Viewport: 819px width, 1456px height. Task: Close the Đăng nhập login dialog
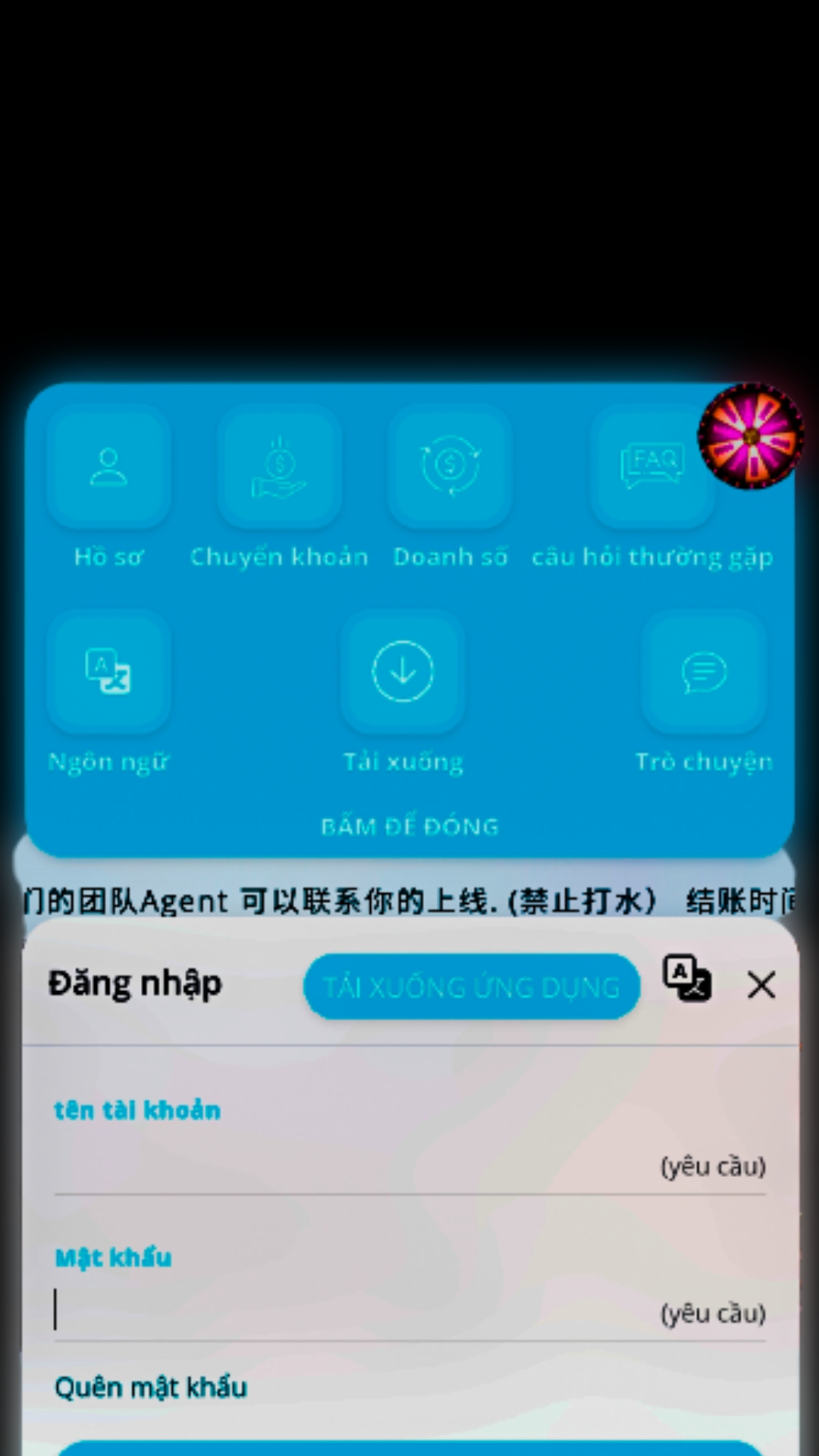pyautogui.click(x=761, y=985)
